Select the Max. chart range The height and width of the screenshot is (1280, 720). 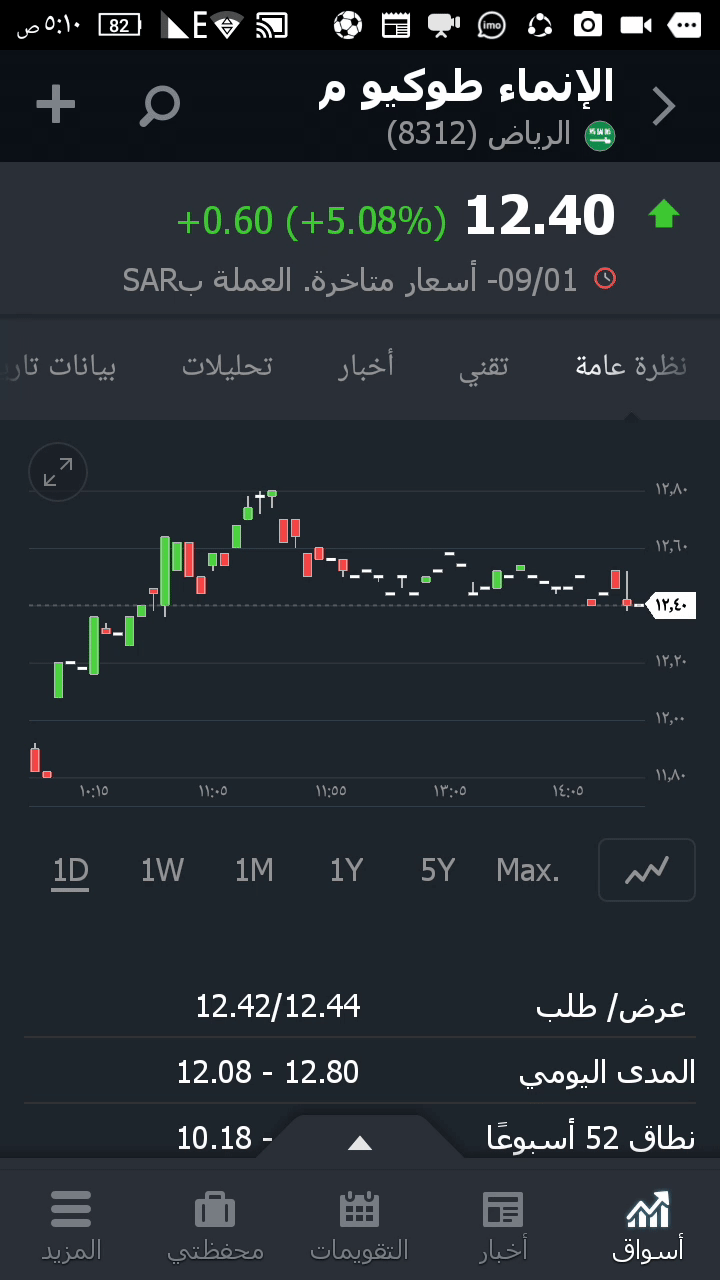coord(528,871)
